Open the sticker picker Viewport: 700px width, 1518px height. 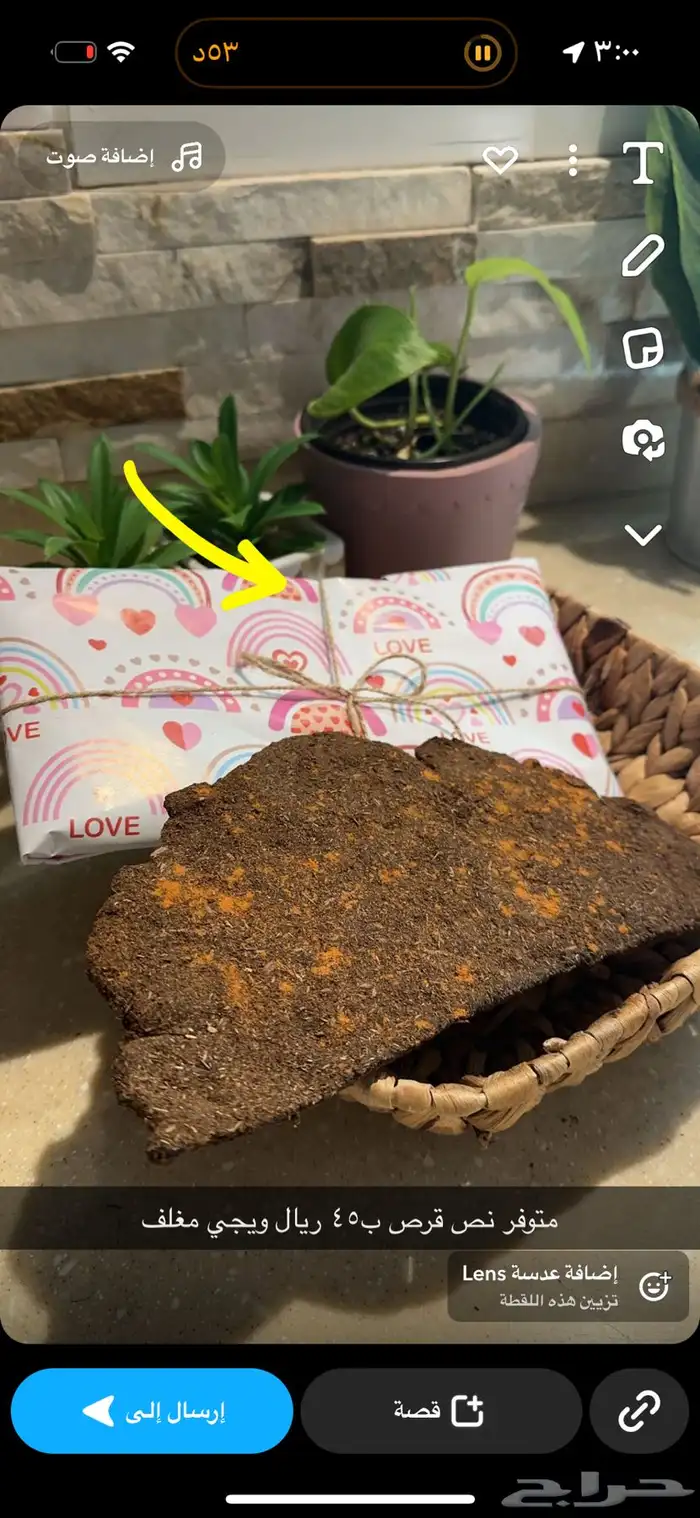[x=642, y=348]
